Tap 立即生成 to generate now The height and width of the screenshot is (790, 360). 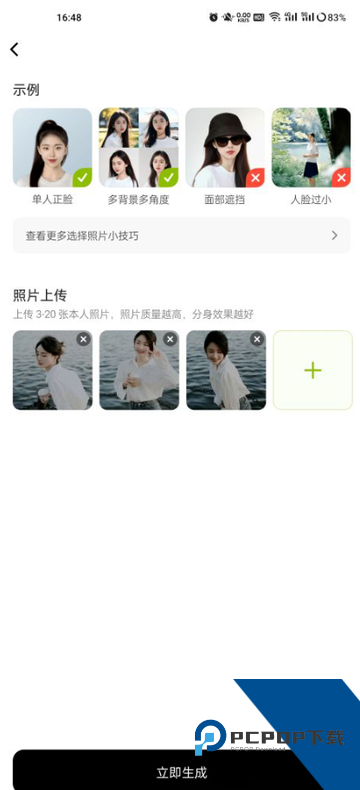[181, 772]
